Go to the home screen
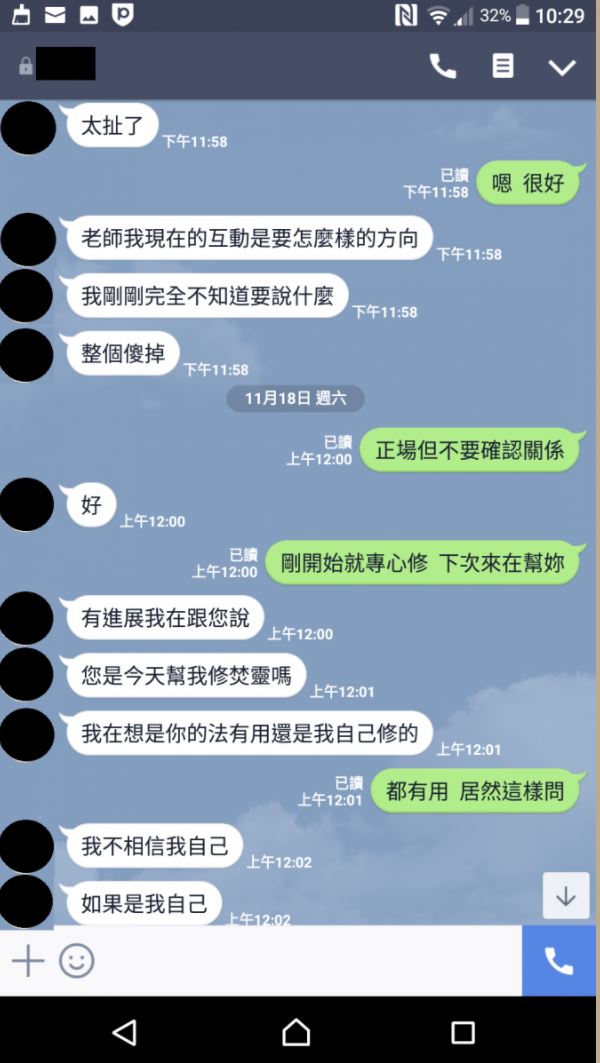The width and height of the screenshot is (600, 1063). 296,1031
